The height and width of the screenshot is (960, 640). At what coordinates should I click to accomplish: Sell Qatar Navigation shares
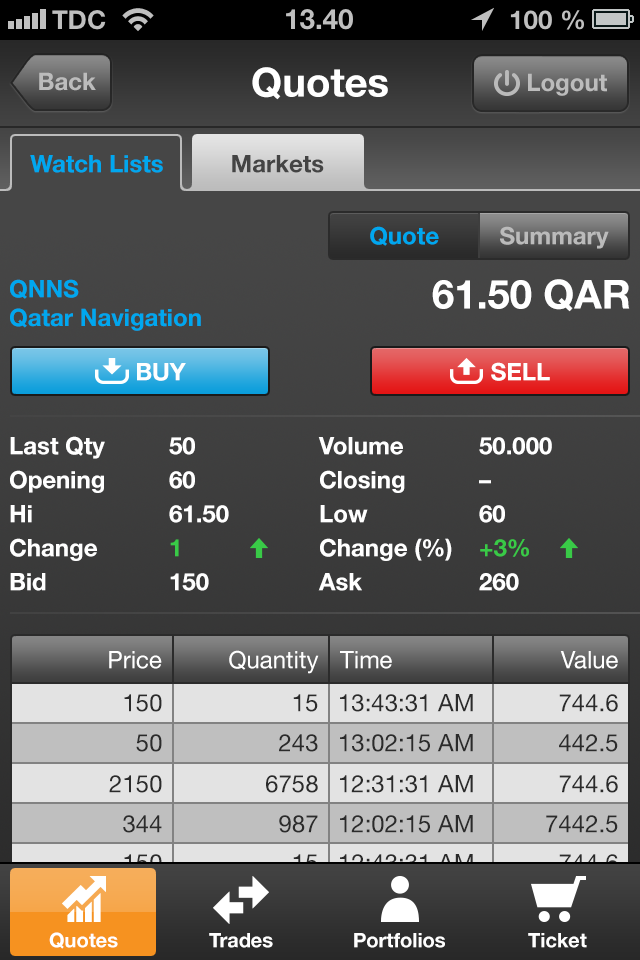pos(500,372)
